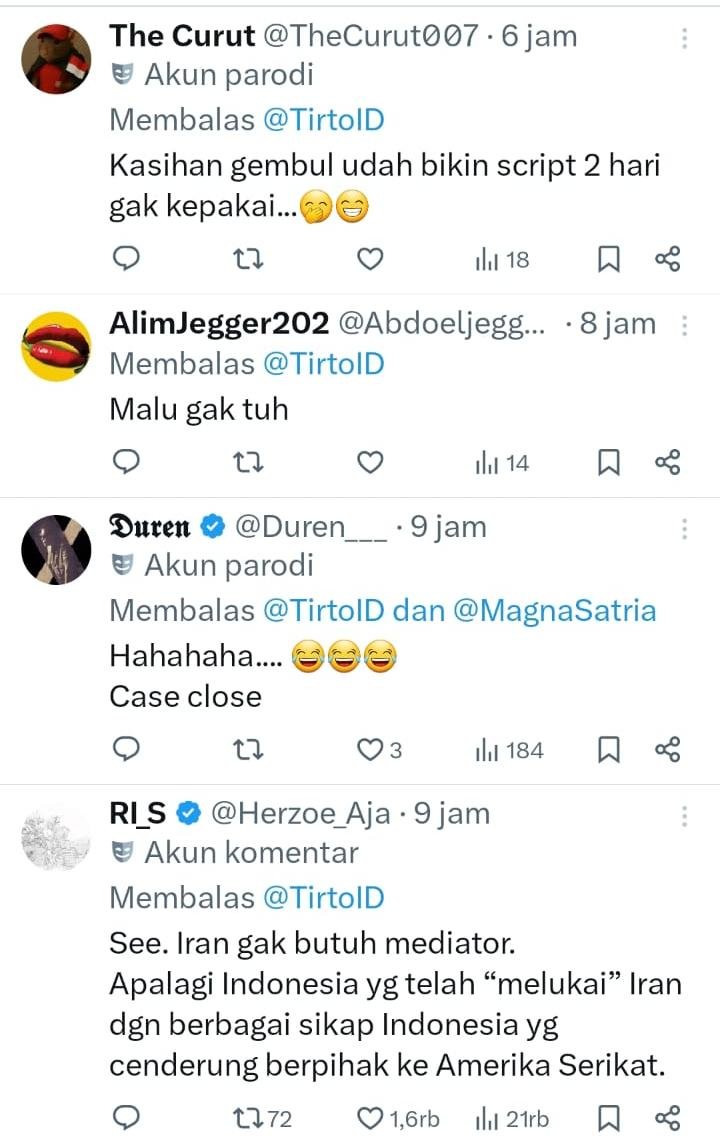Share The Curut's reply
This screenshot has width=720, height=1143.
click(668, 260)
